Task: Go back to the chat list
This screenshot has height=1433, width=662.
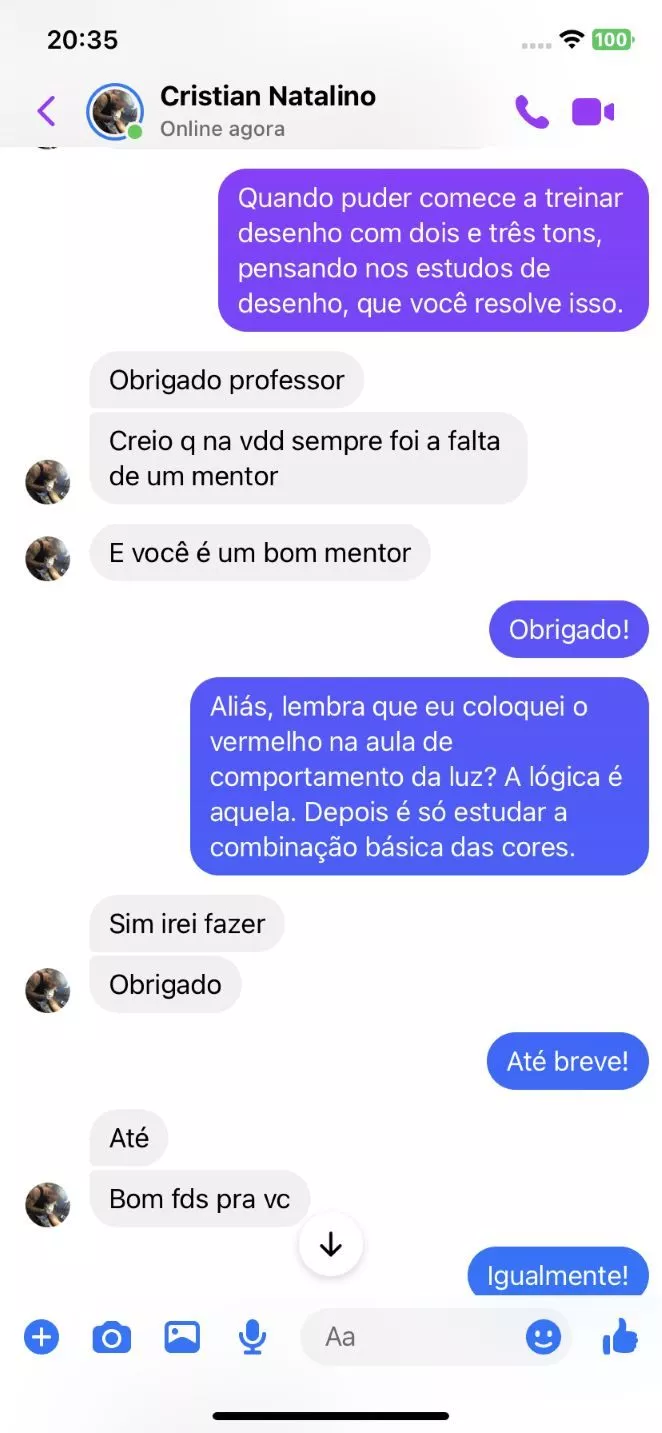Action: (46, 111)
